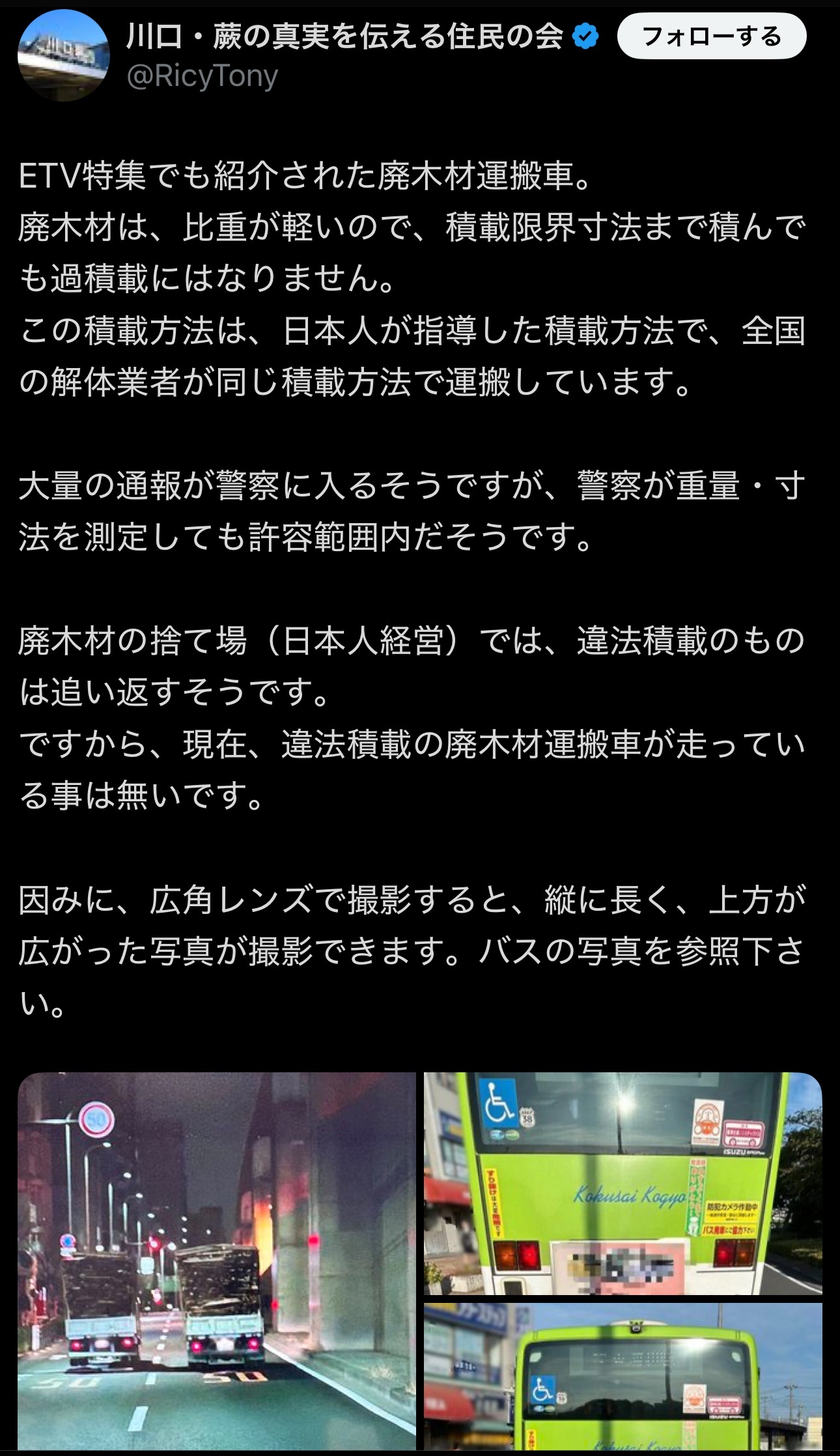Open the @RicyTony profile name
The height and width of the screenshot is (1456, 840).
pyautogui.click(x=203, y=77)
